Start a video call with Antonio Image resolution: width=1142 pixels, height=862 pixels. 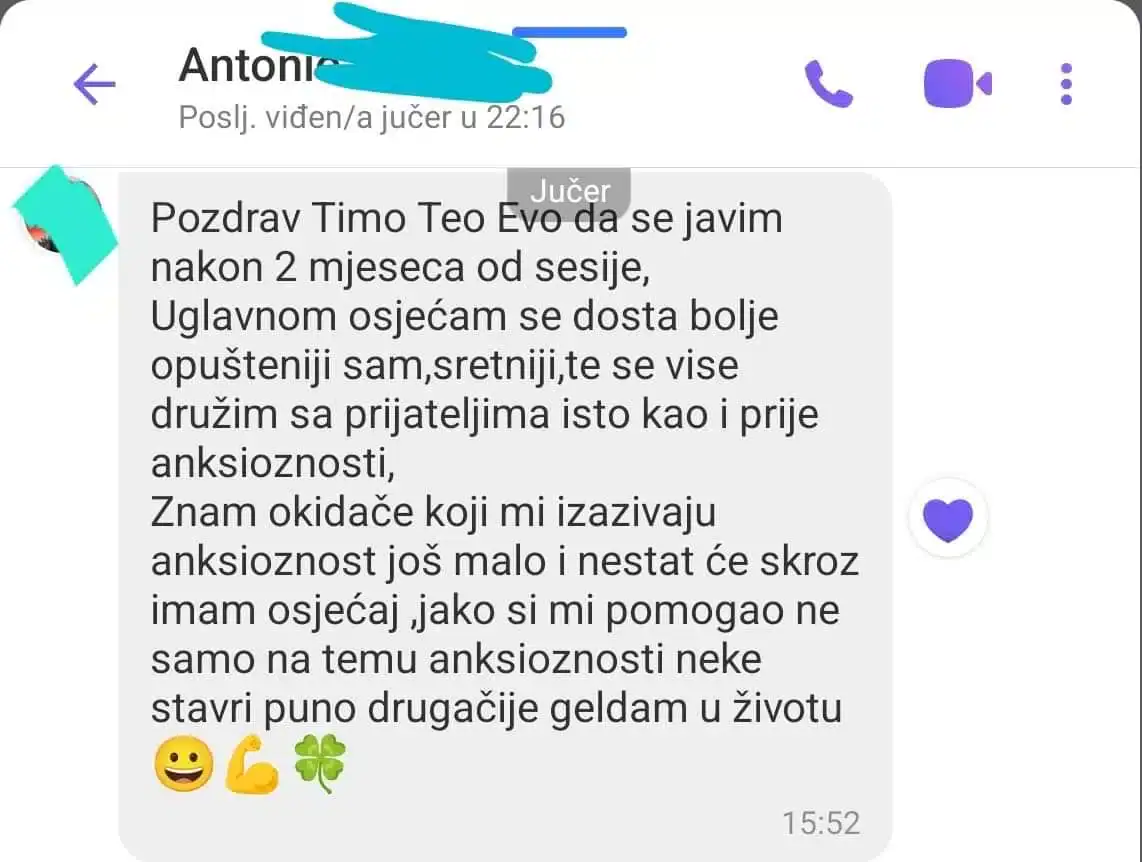pyautogui.click(x=957, y=84)
